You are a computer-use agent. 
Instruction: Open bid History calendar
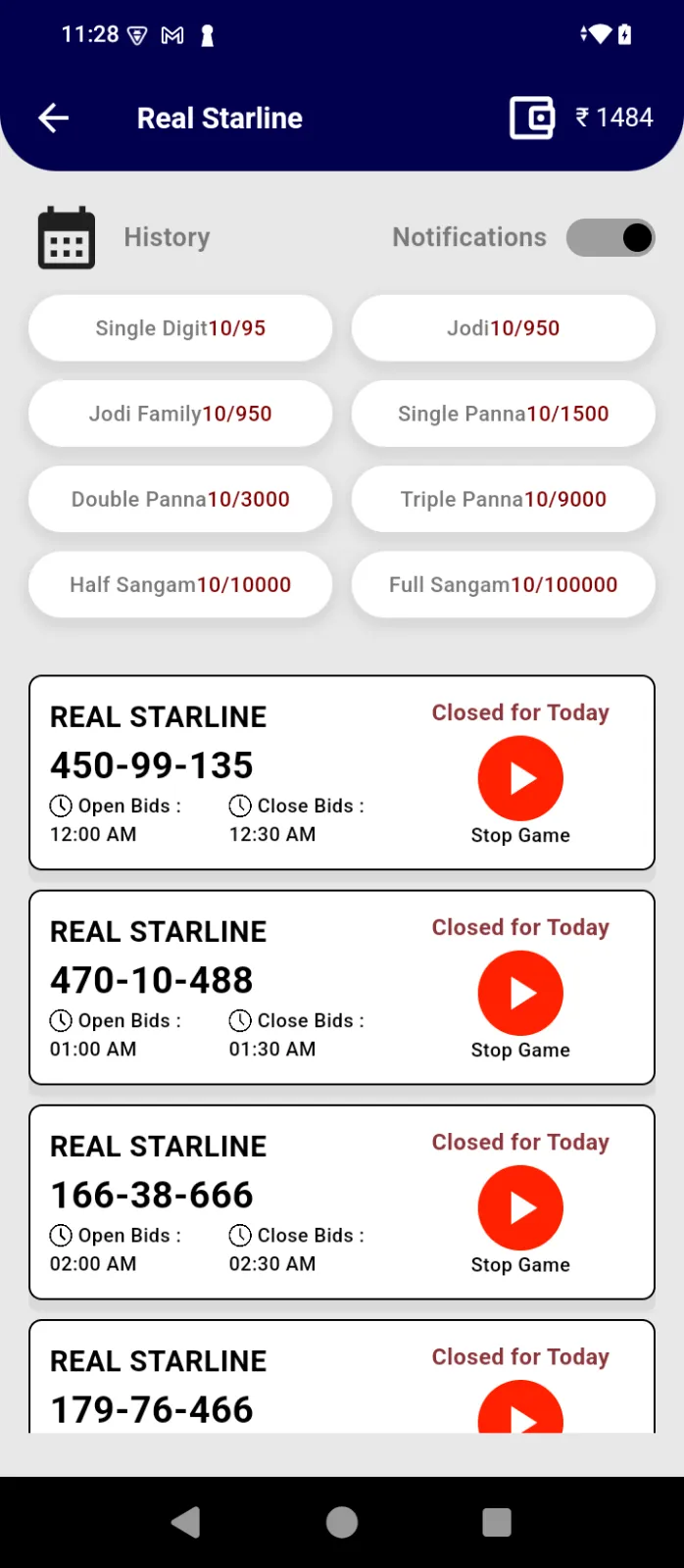(67, 237)
